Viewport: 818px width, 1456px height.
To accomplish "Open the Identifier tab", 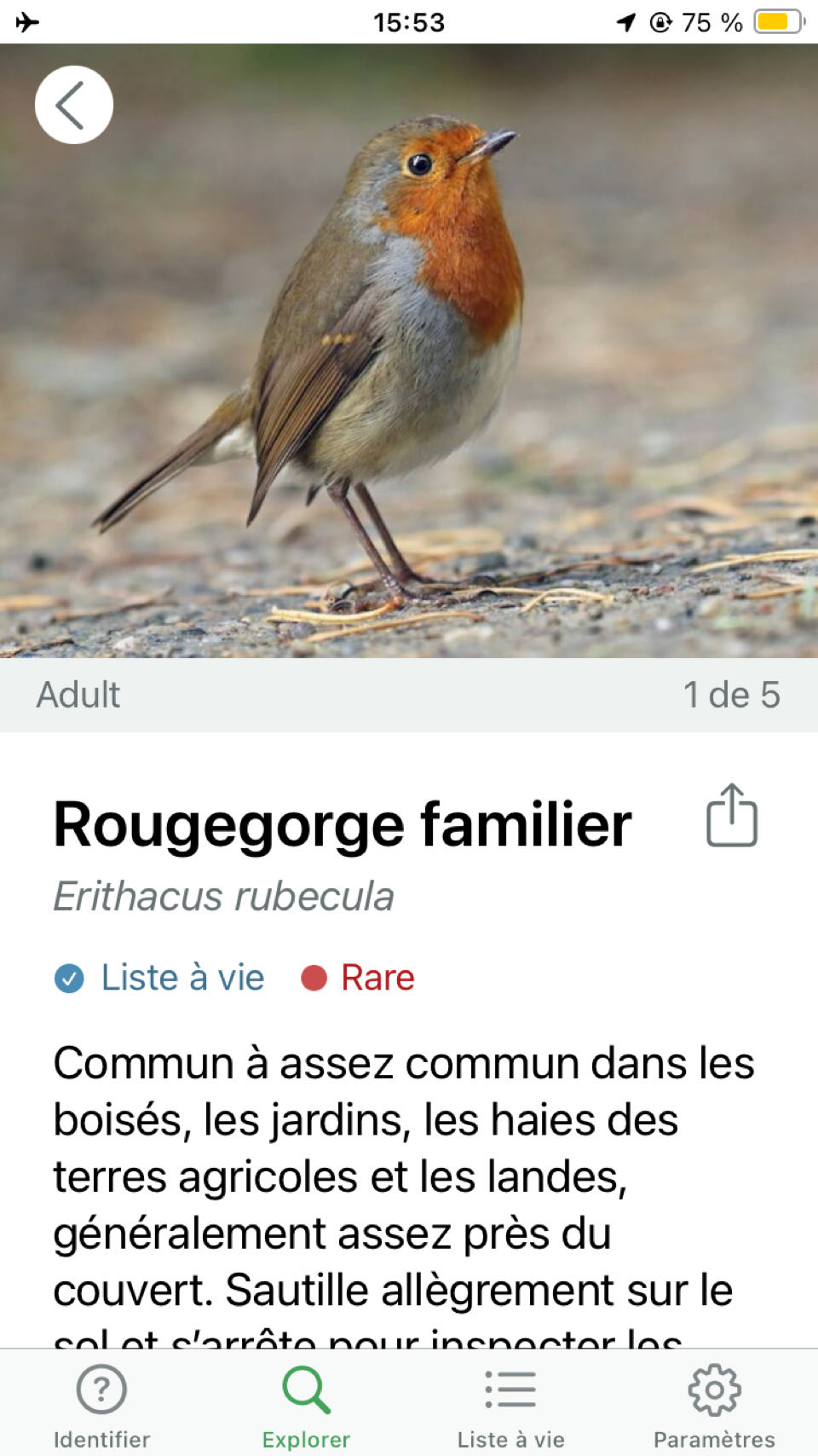I will pos(101,1406).
